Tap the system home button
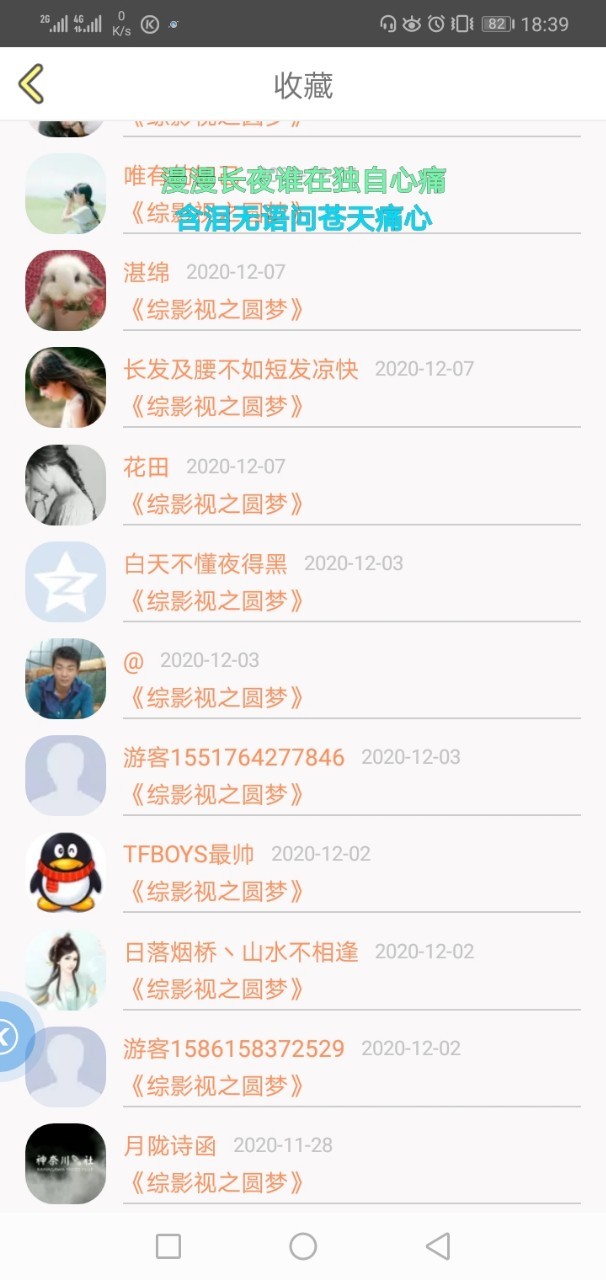606x1280 pixels. (x=303, y=1246)
